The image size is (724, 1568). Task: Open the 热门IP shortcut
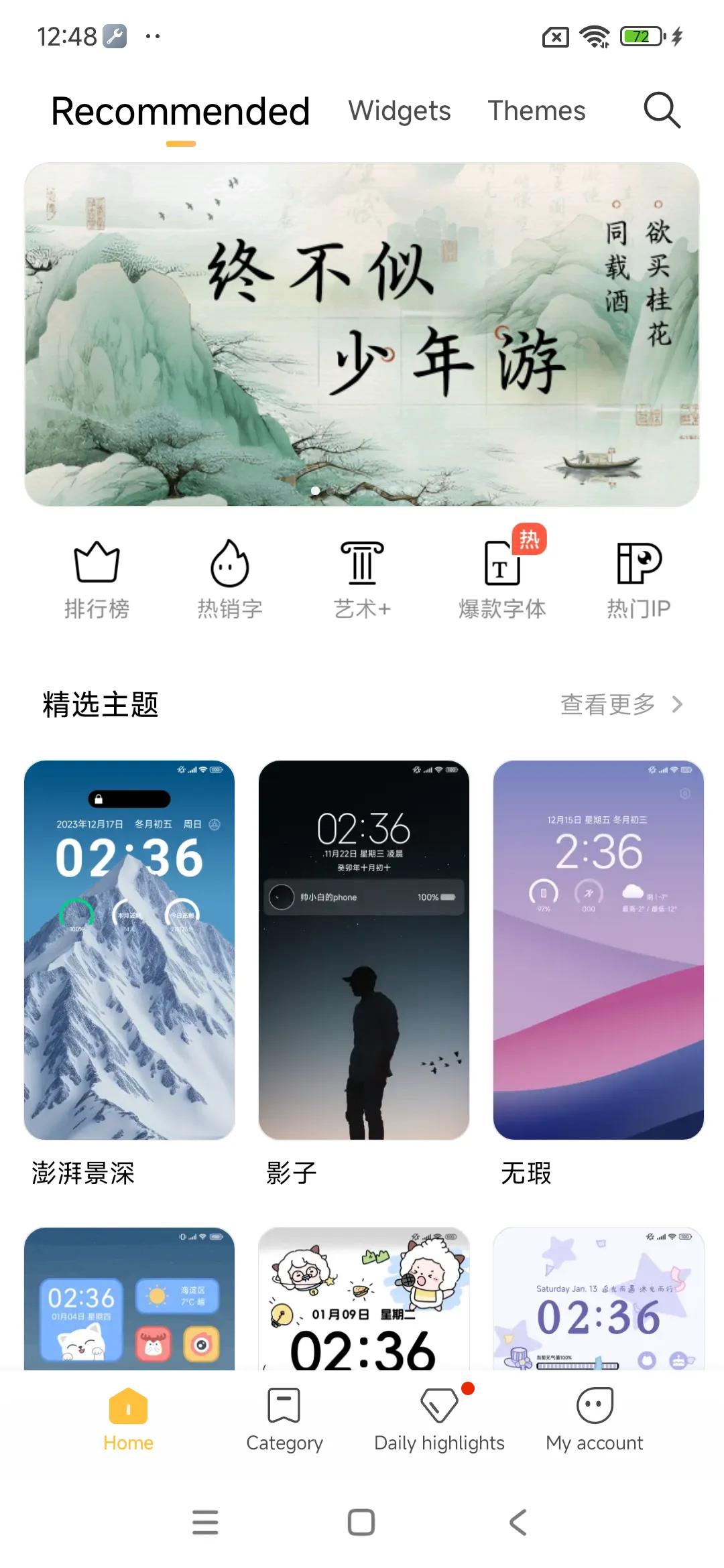click(638, 579)
